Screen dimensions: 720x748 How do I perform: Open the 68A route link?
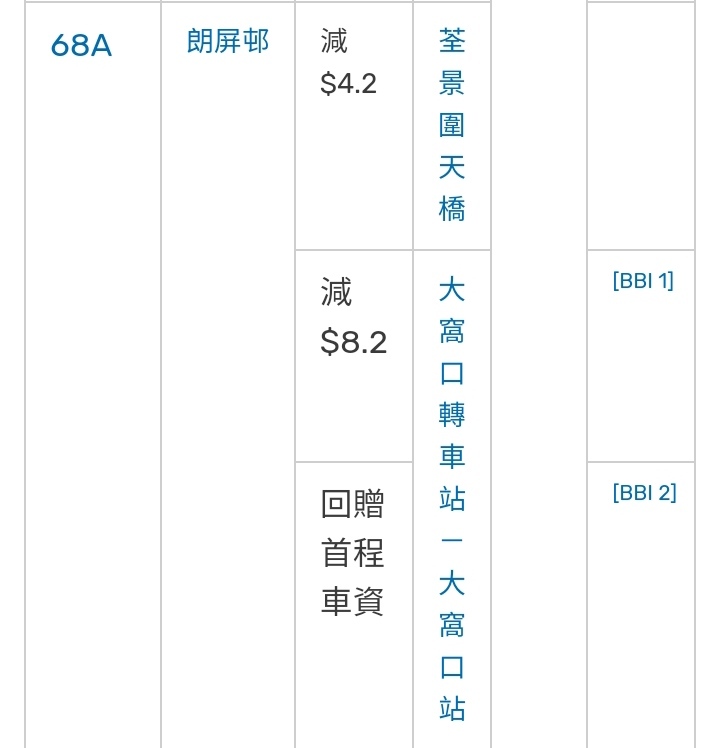pyautogui.click(x=81, y=46)
